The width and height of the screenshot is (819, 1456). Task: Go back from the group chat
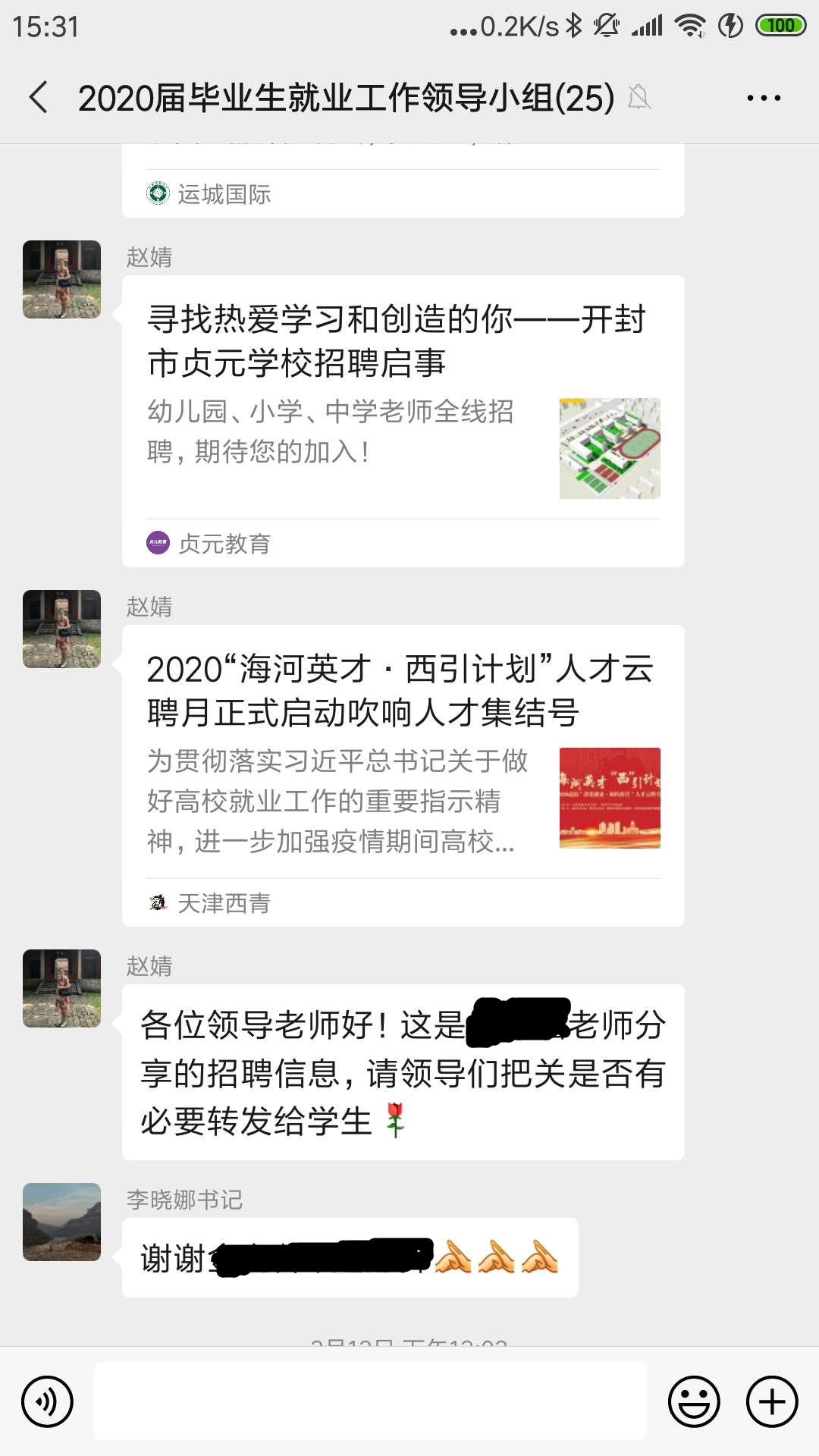coord(39,98)
